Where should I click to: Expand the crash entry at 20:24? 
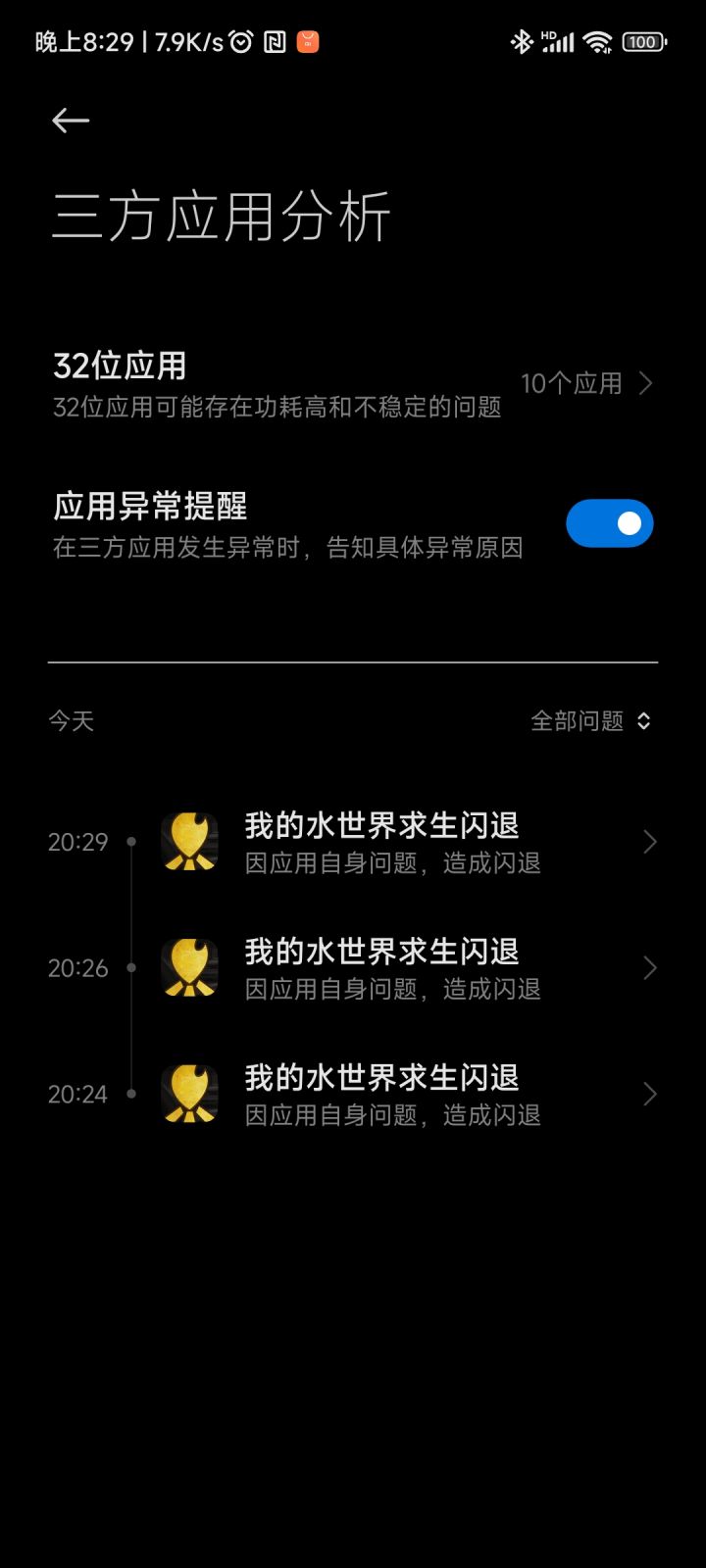650,1094
